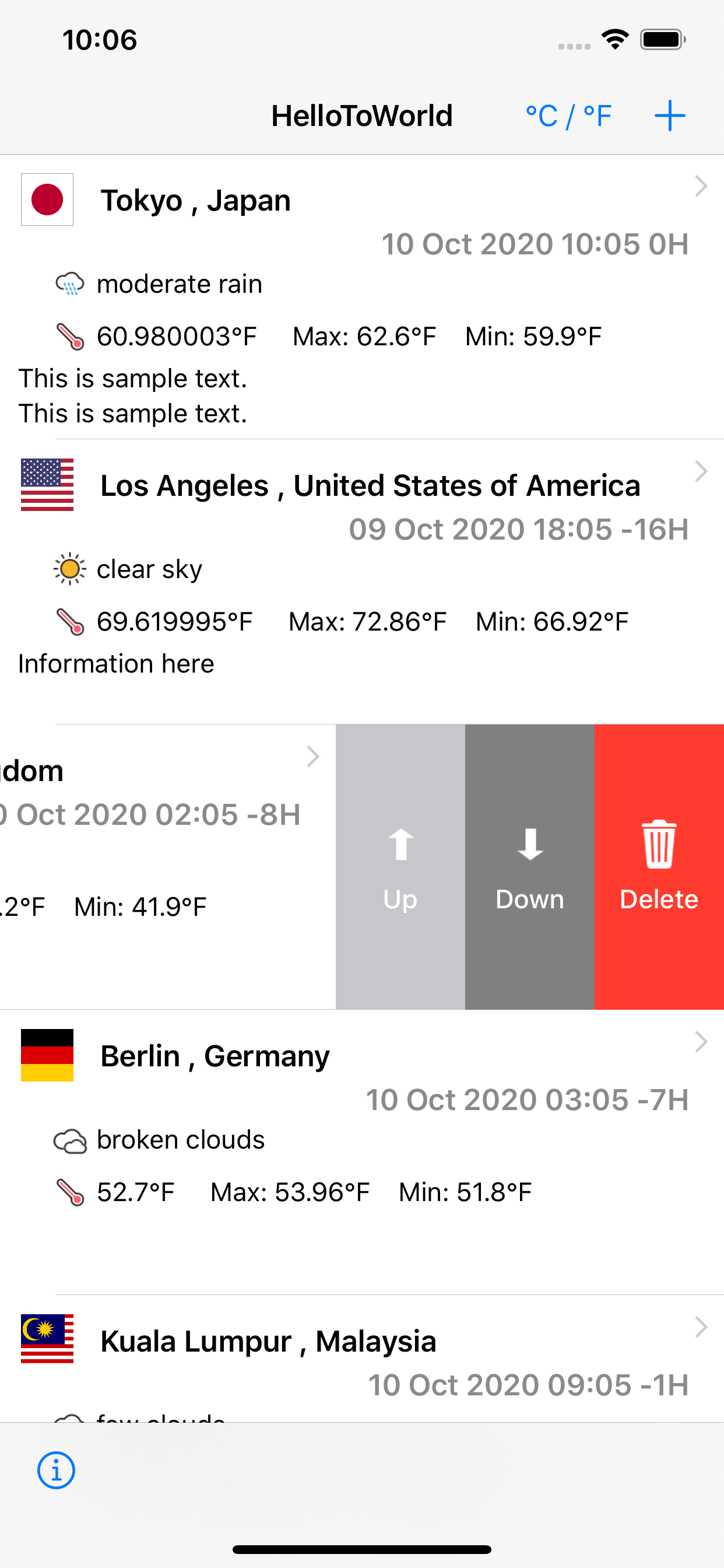Toggle the °C / °F temperature unit
This screenshot has height=1568, width=724.
pos(568,116)
